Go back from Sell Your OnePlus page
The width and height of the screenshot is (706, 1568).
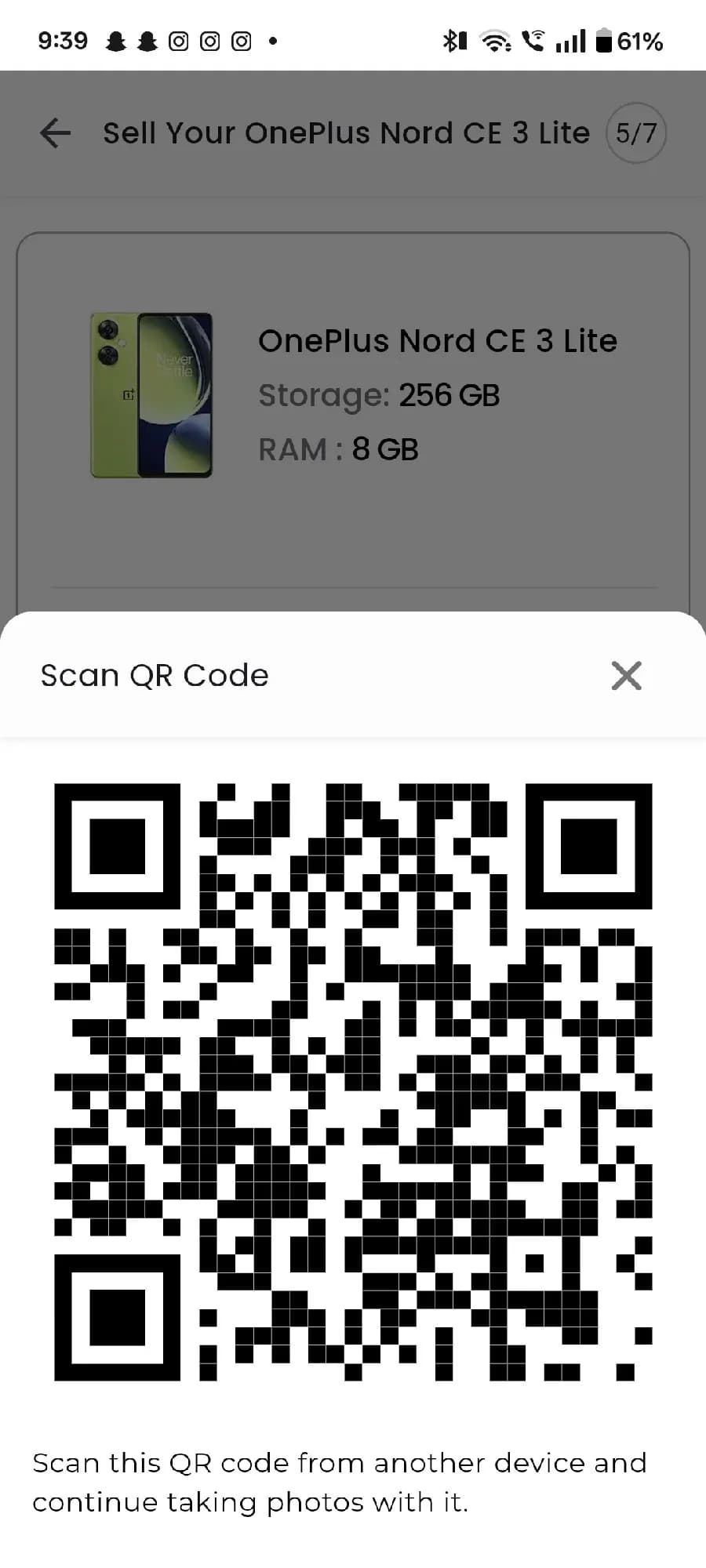(x=56, y=133)
